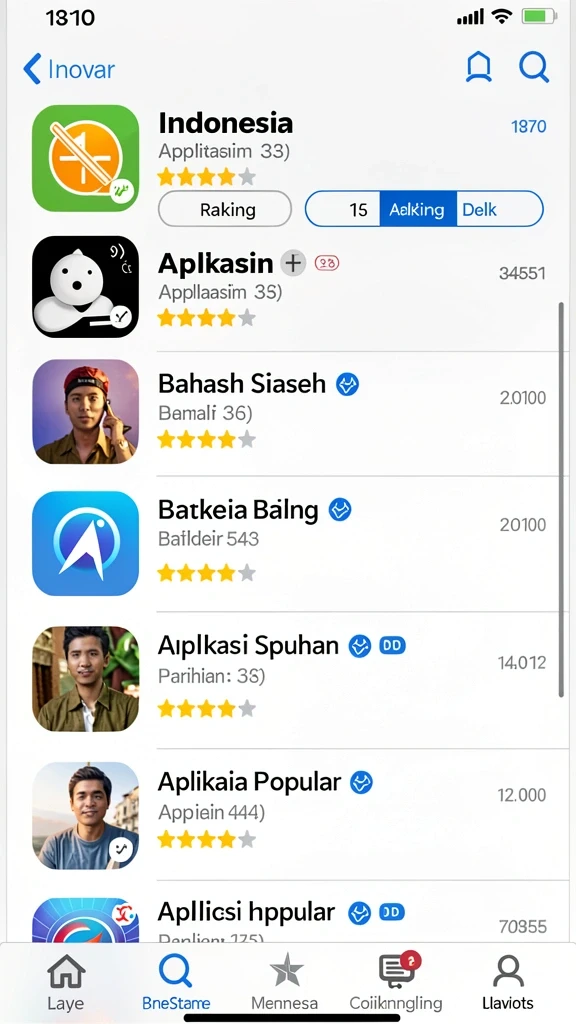Select the 15 segment
This screenshot has width=576, height=1024.
click(344, 209)
